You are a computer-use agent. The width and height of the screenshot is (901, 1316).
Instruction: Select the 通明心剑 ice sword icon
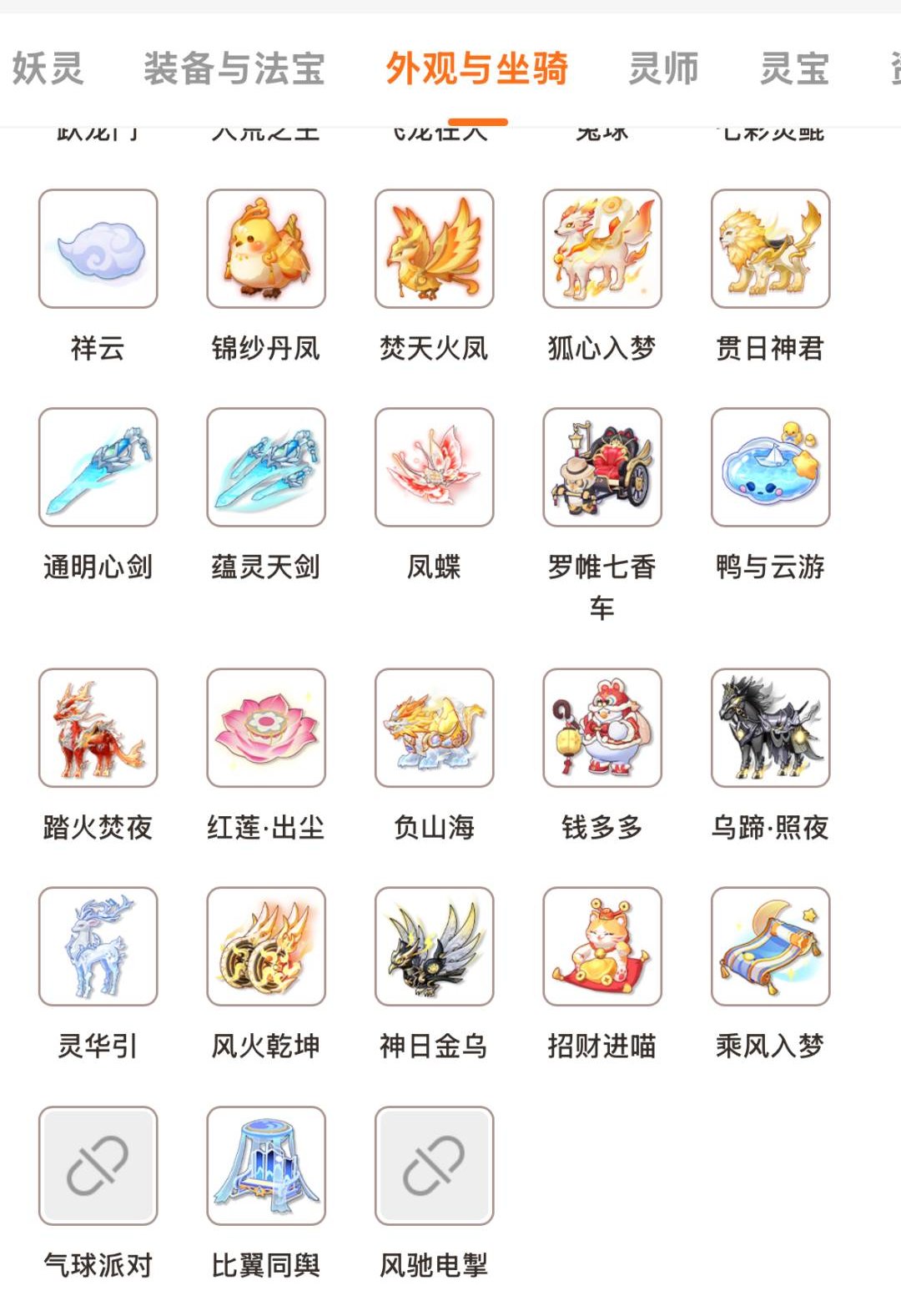tap(97, 467)
